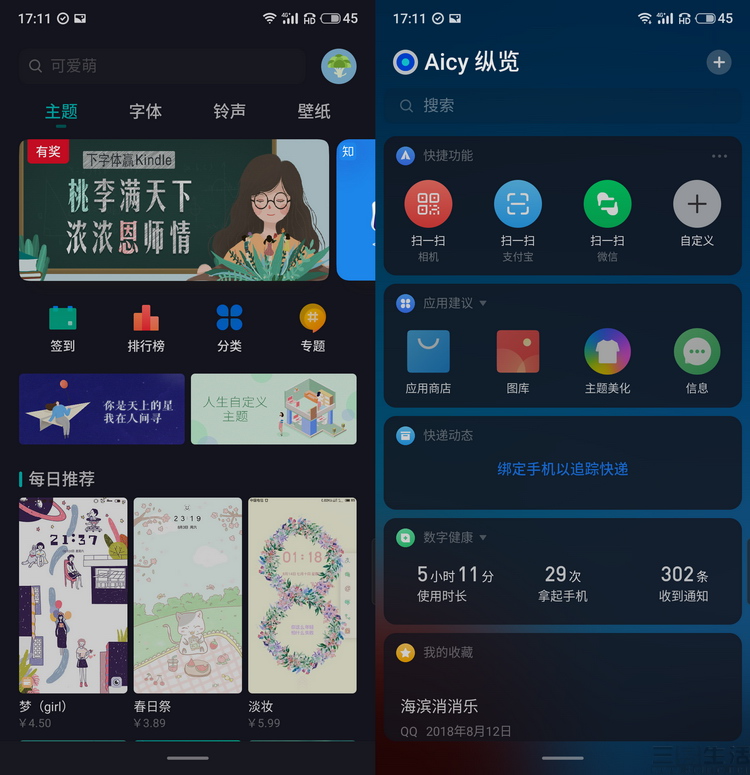Open the 专题 section

pos(313,328)
